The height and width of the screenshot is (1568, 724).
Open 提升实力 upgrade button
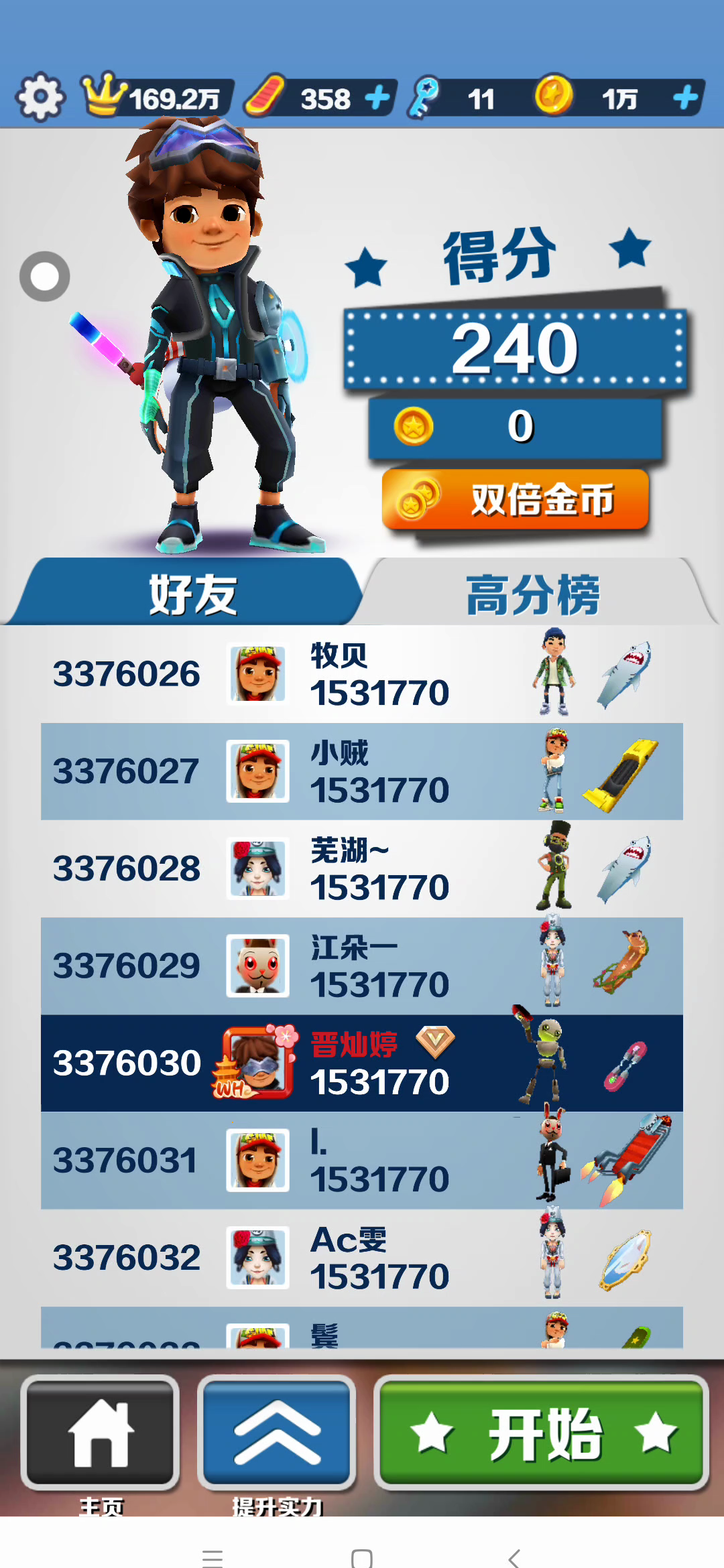tap(276, 1433)
